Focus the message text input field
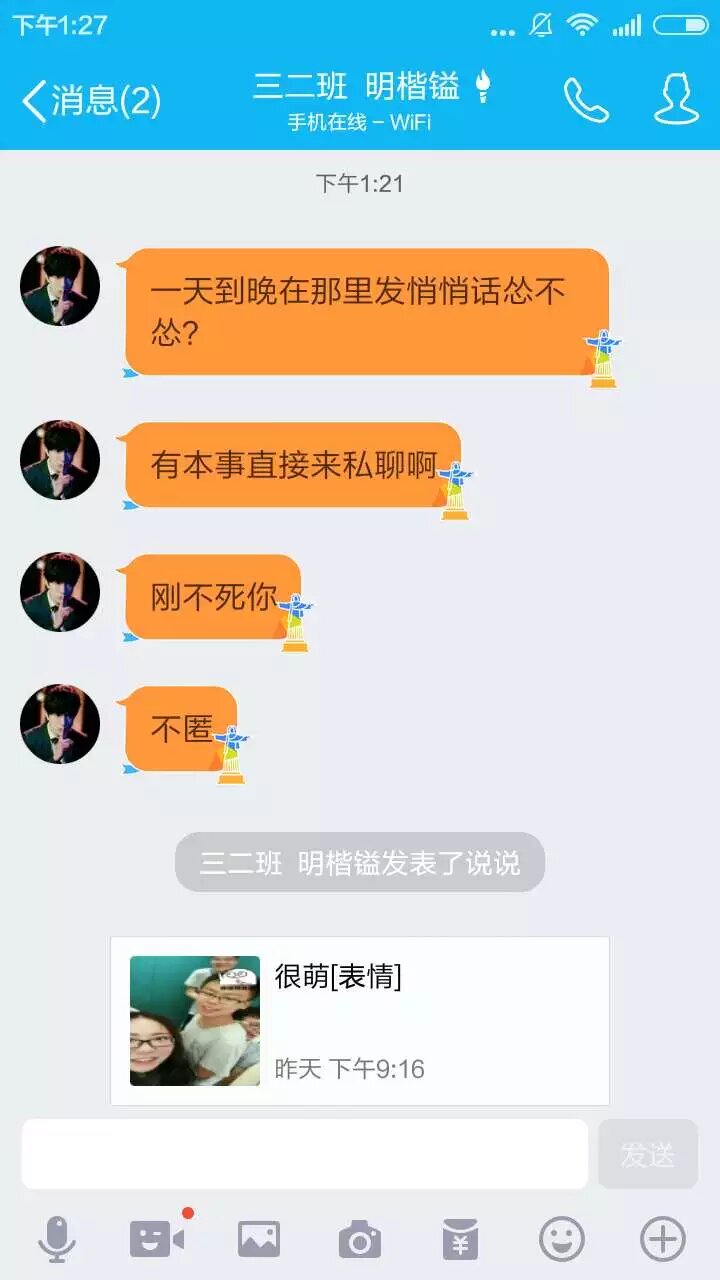720x1280 pixels. (x=304, y=1154)
